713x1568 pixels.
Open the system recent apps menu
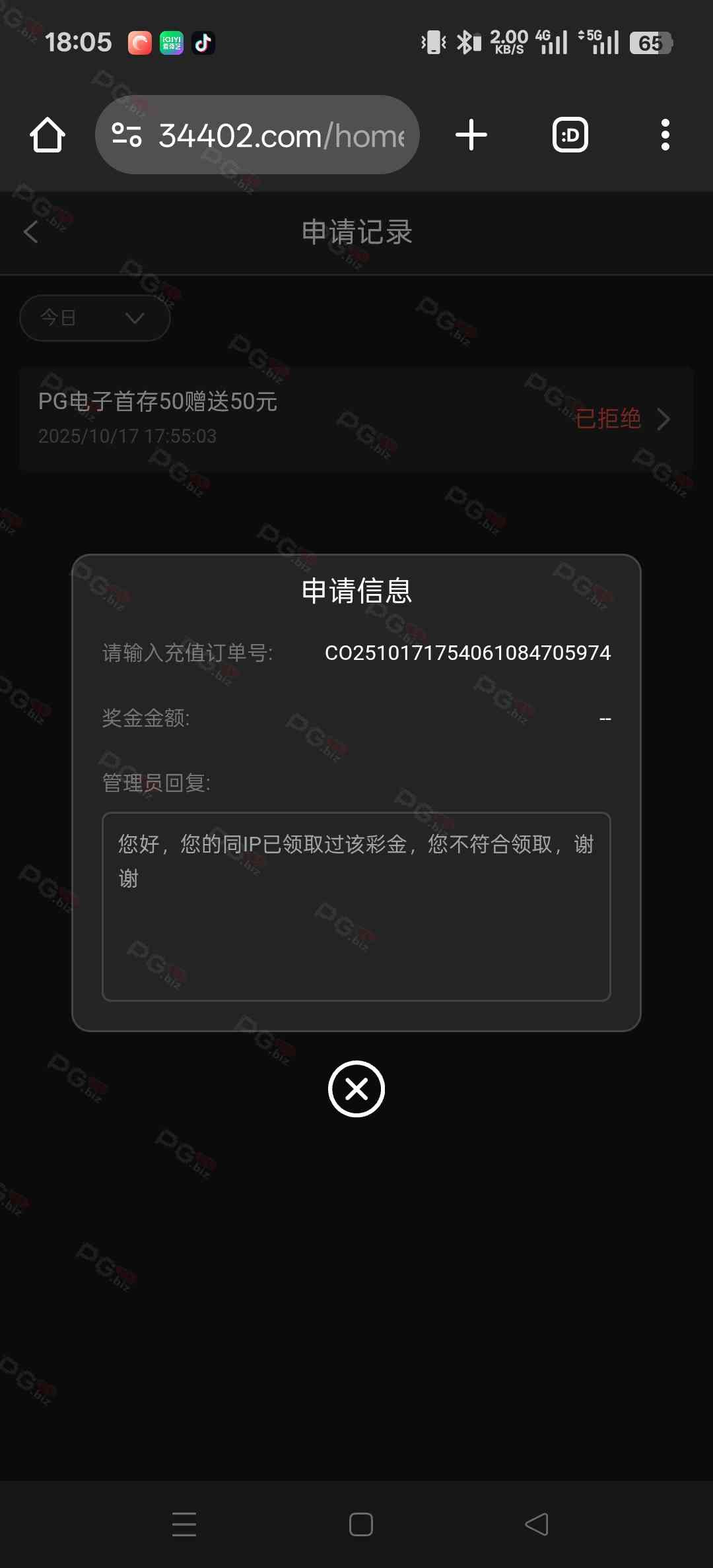184,1524
